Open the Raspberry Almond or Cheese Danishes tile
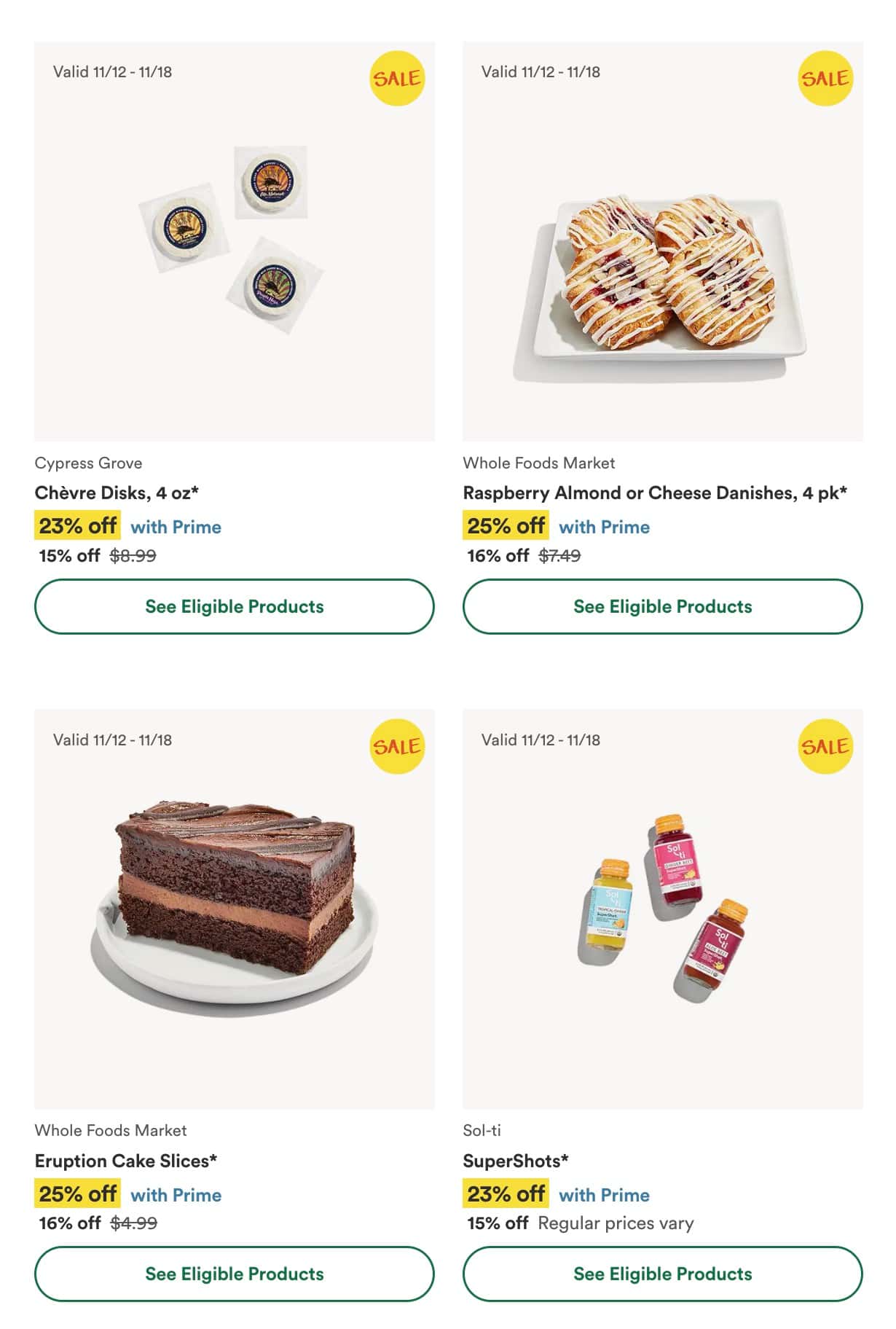 (x=662, y=241)
